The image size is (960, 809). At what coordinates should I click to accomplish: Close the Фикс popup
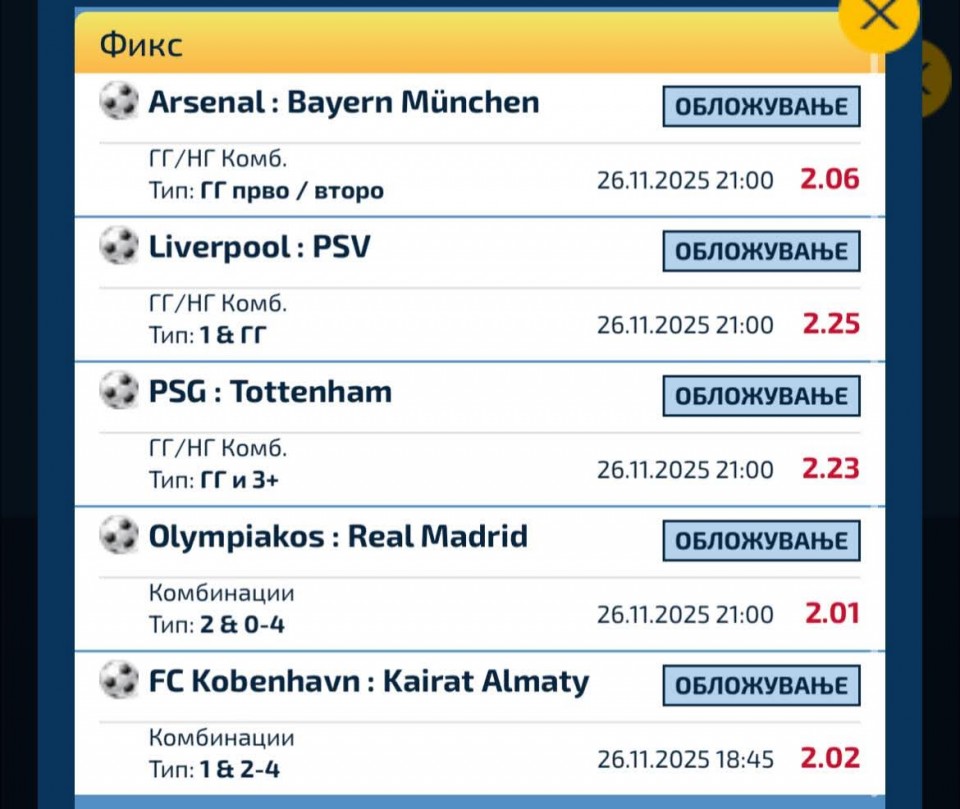878,16
